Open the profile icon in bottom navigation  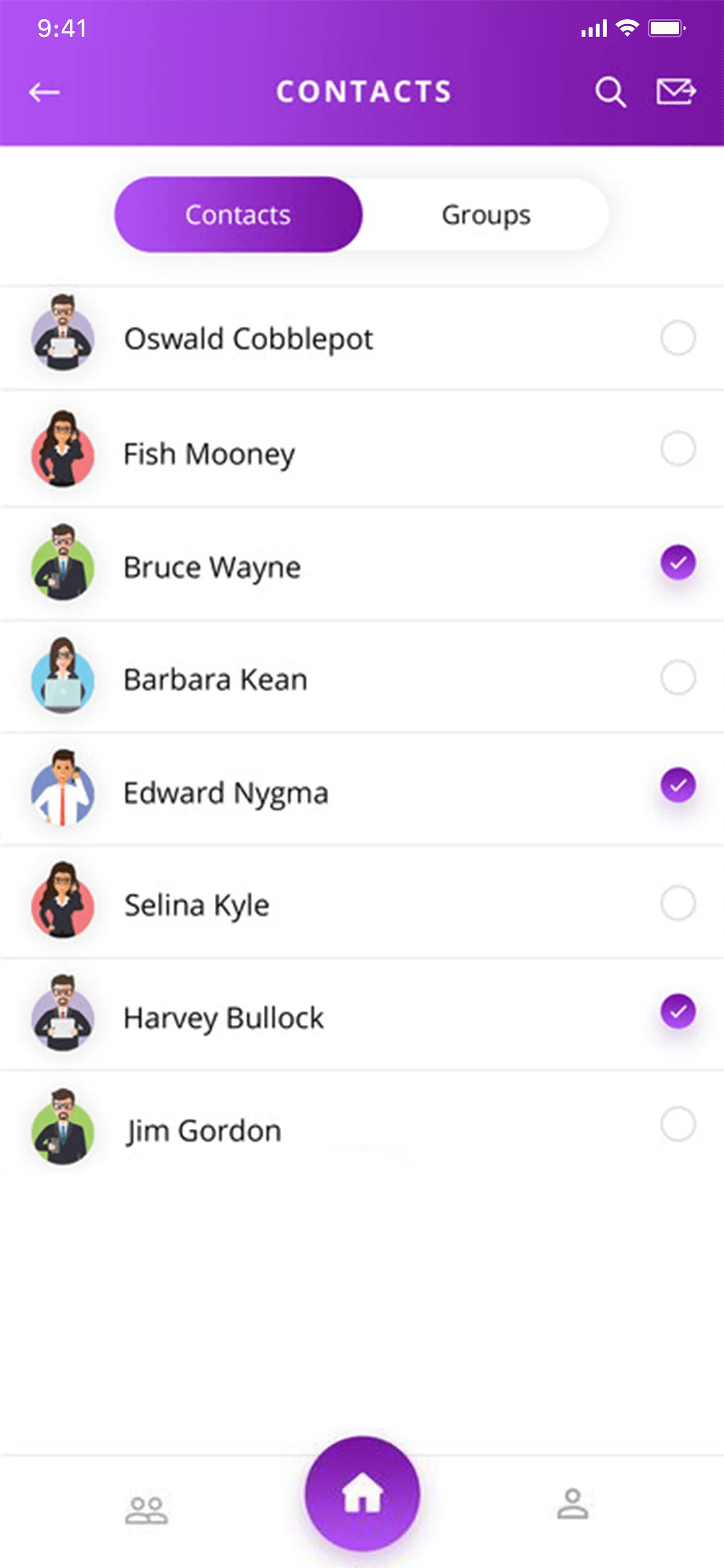[572, 1504]
